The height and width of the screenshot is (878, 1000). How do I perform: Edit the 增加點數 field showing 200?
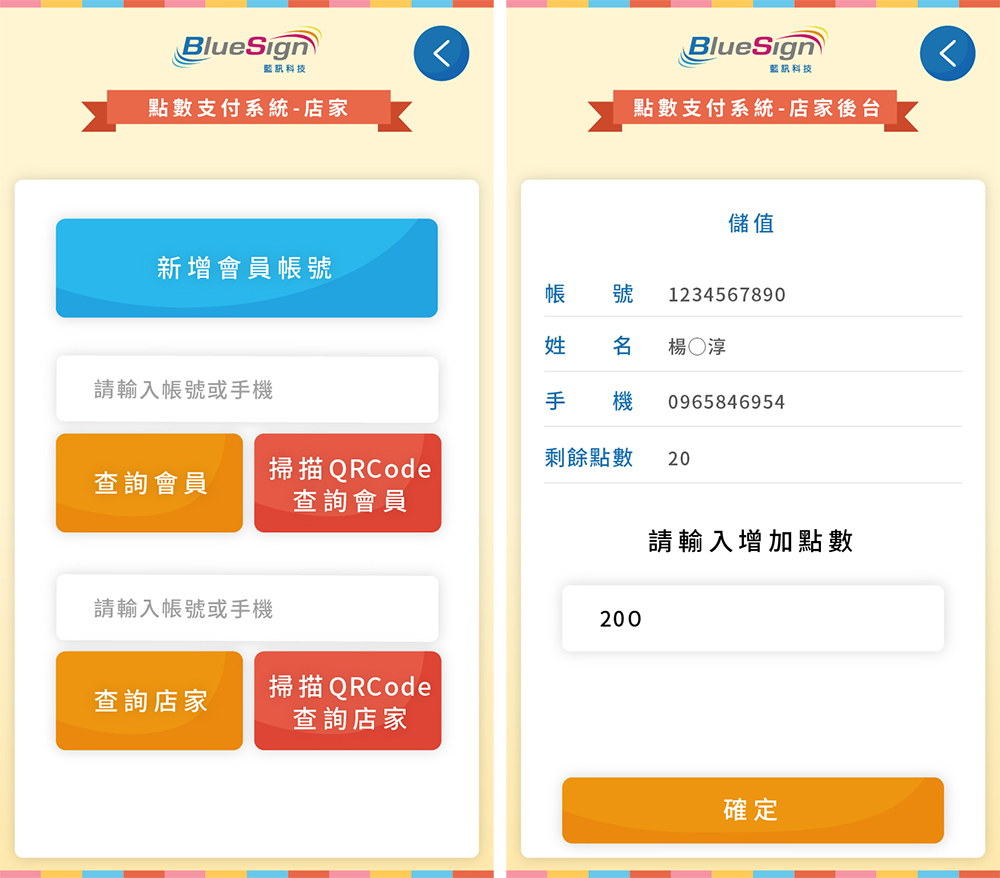pyautogui.click(x=753, y=618)
